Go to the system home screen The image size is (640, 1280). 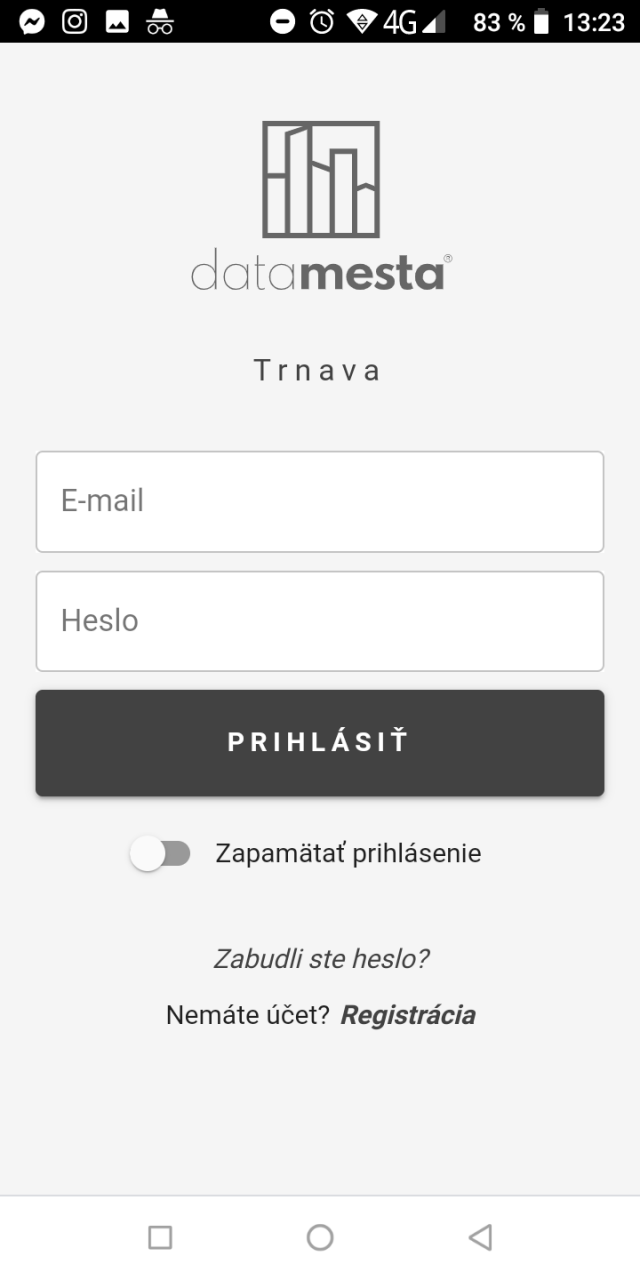pyautogui.click(x=320, y=1238)
